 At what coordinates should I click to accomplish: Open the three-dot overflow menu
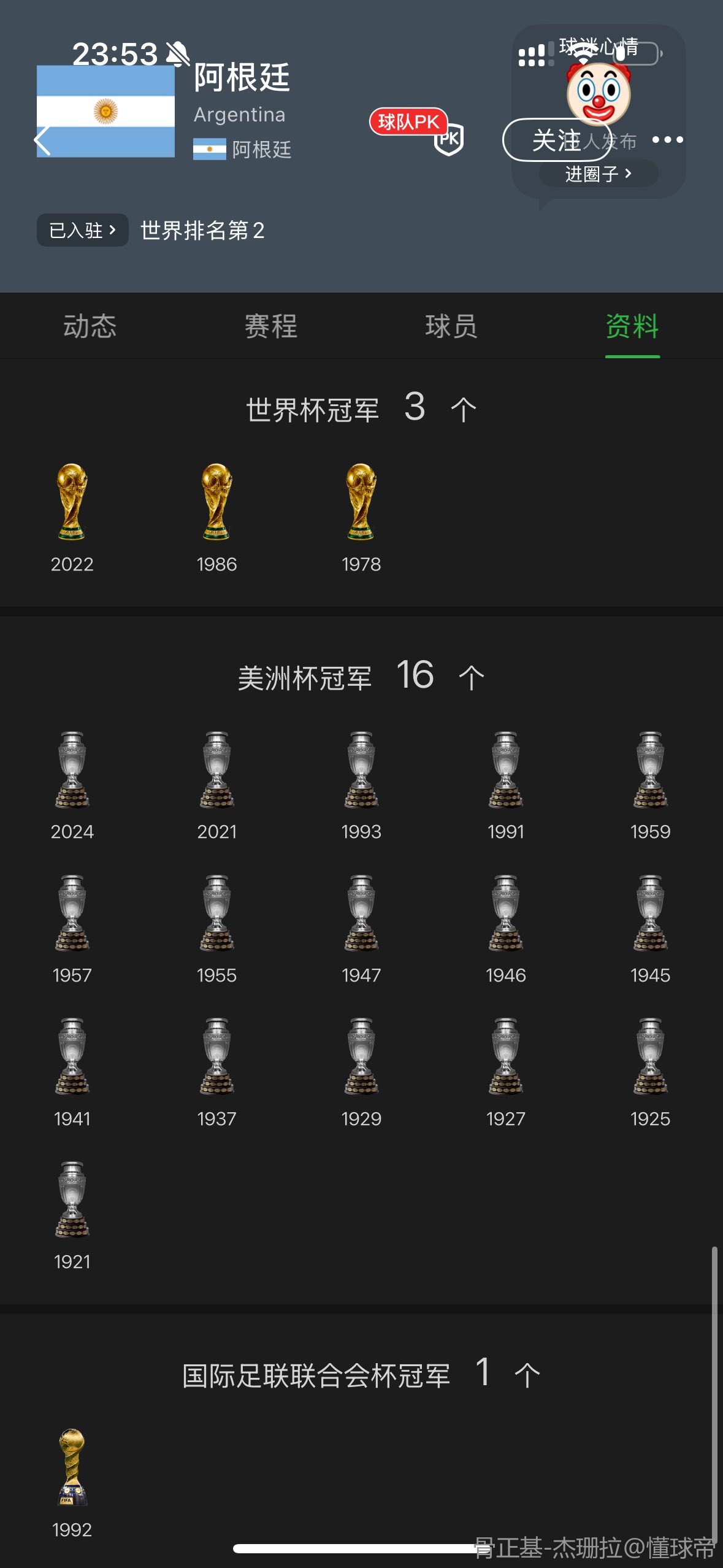coord(667,140)
